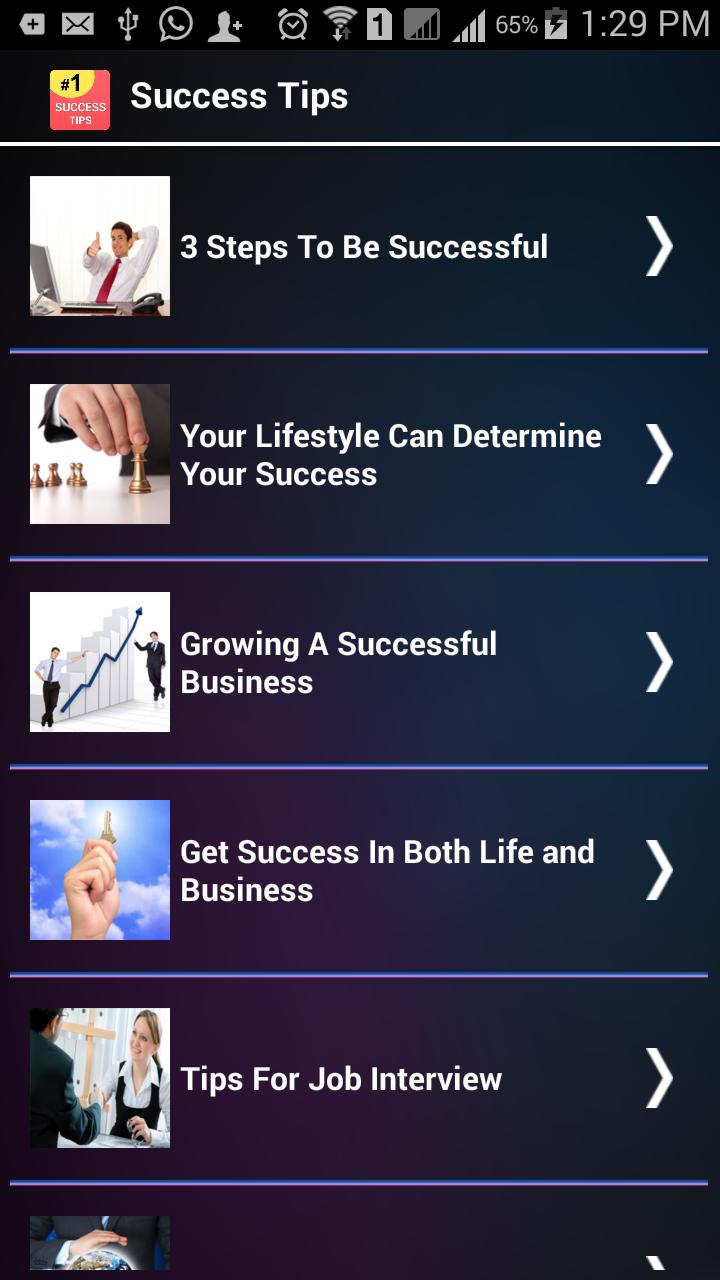Click the alarm clock icon in status bar
This screenshot has height=1280, width=720.
pos(293,24)
